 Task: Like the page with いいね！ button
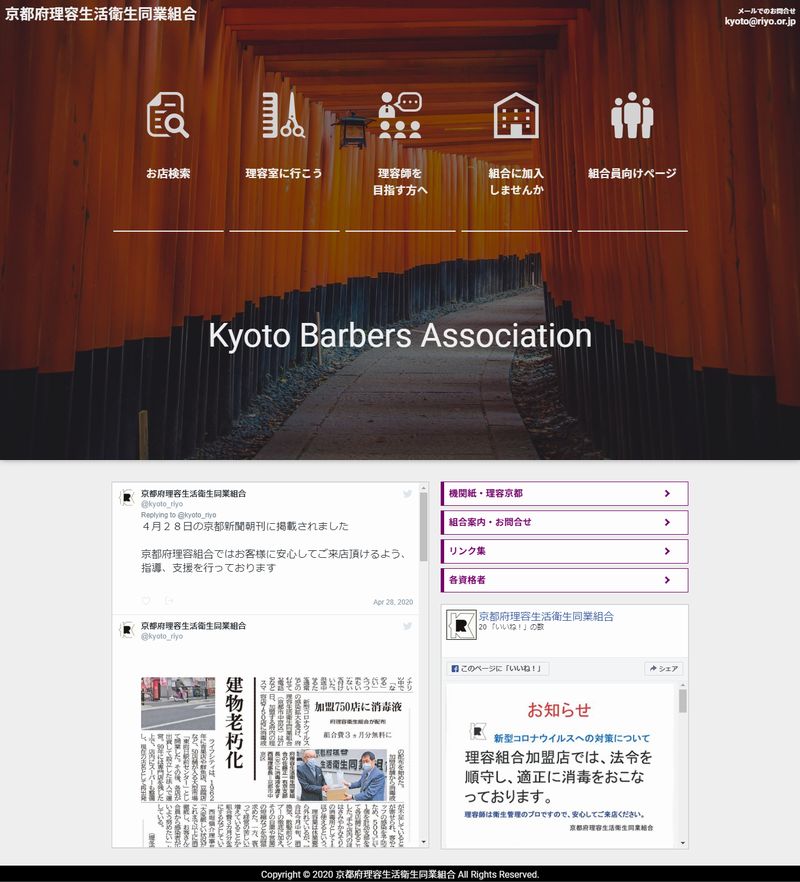point(498,669)
